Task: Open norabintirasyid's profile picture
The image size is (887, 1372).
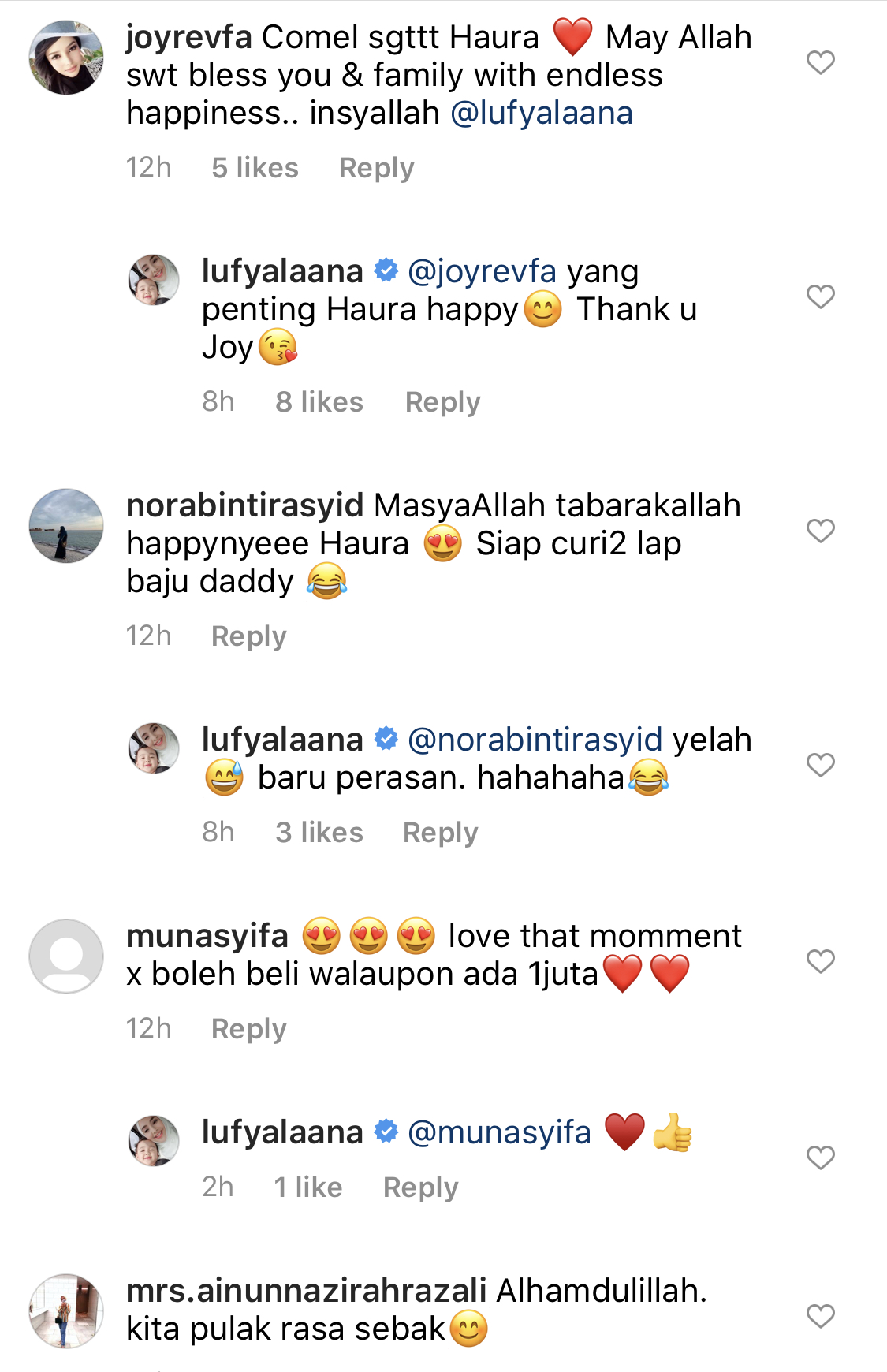Action: pyautogui.click(x=66, y=525)
